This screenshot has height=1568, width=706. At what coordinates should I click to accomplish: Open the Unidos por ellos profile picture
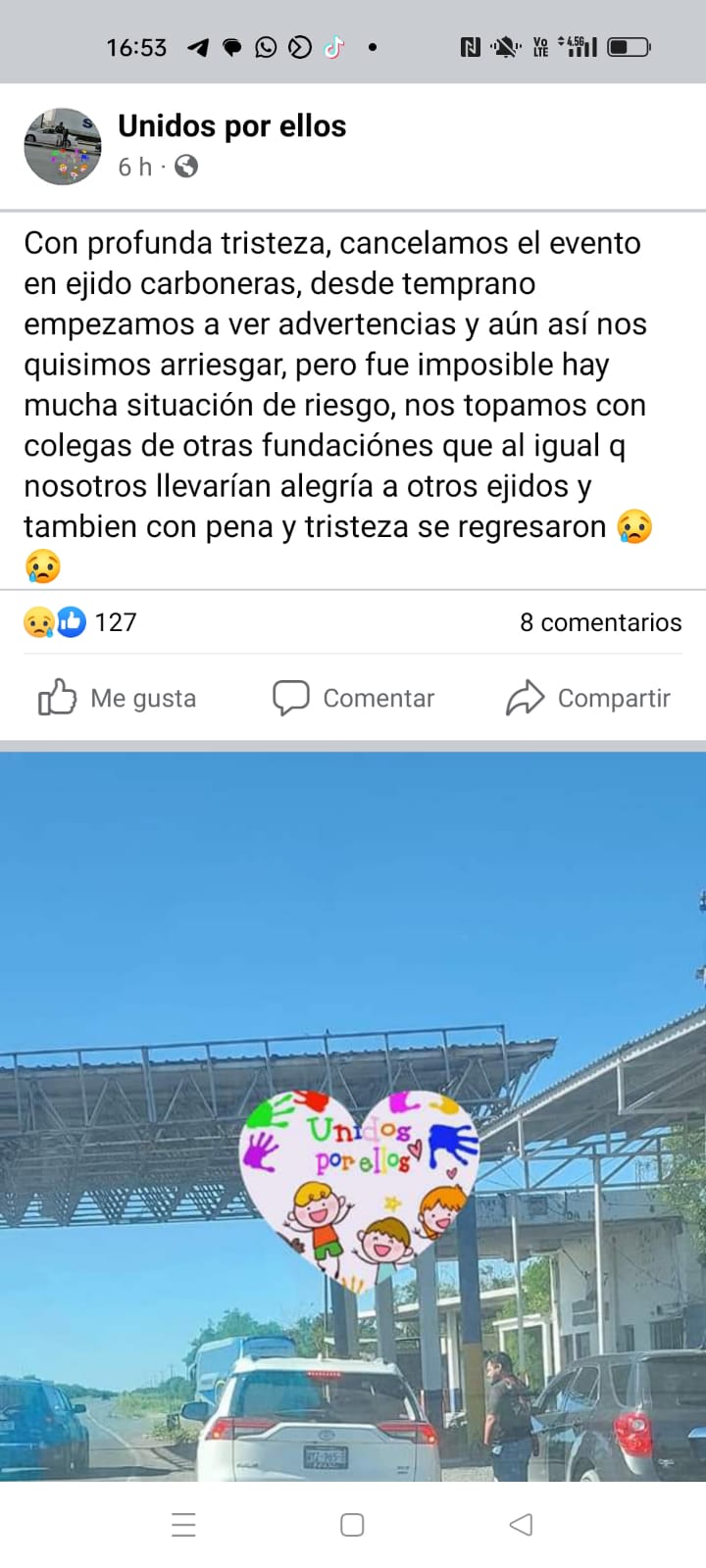63,147
